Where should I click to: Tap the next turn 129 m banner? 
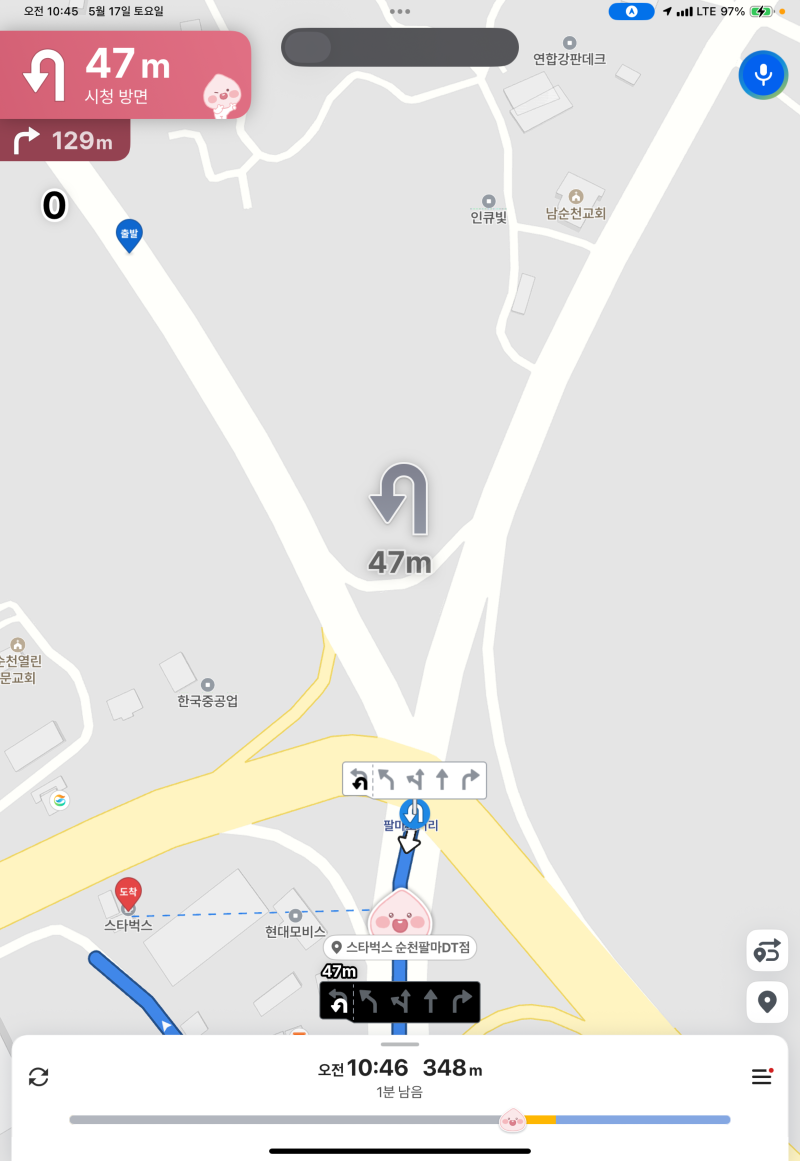click(65, 141)
